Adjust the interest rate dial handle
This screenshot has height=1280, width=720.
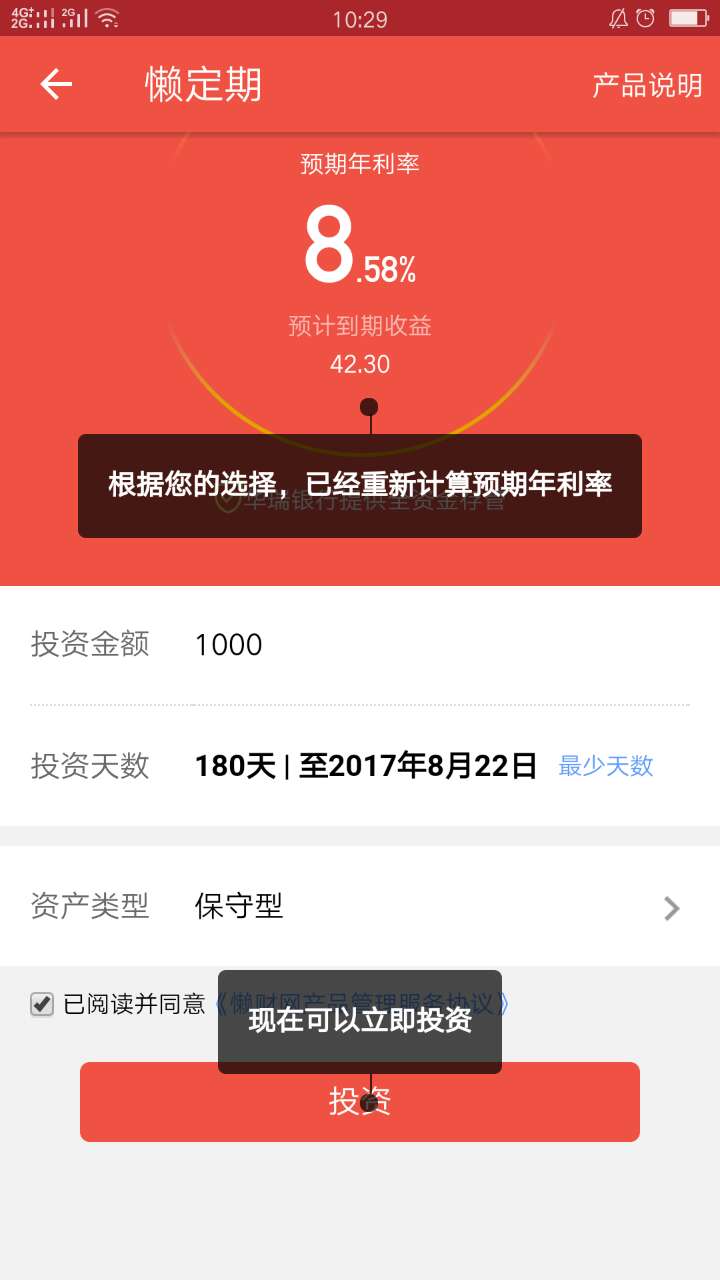369,407
